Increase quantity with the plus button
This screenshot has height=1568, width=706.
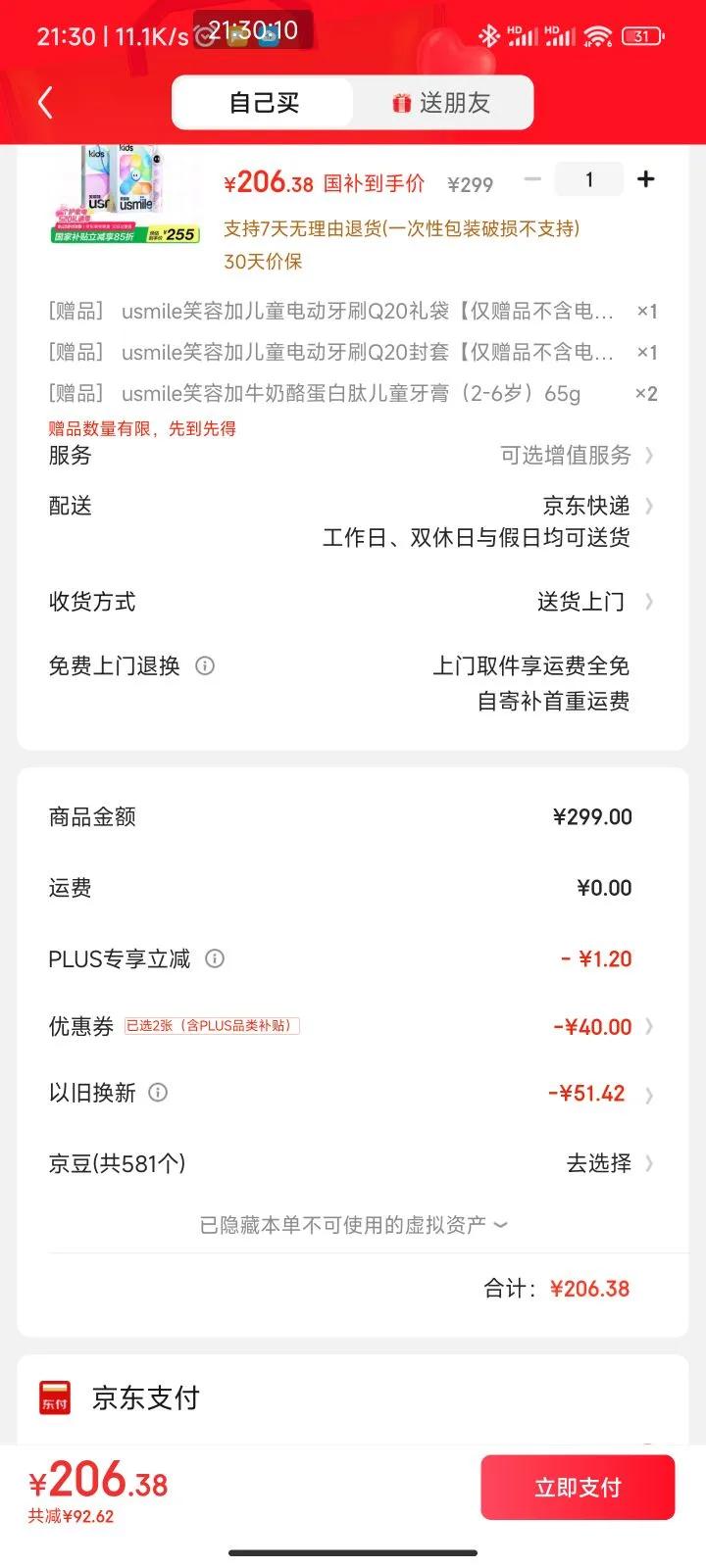pyautogui.click(x=645, y=179)
